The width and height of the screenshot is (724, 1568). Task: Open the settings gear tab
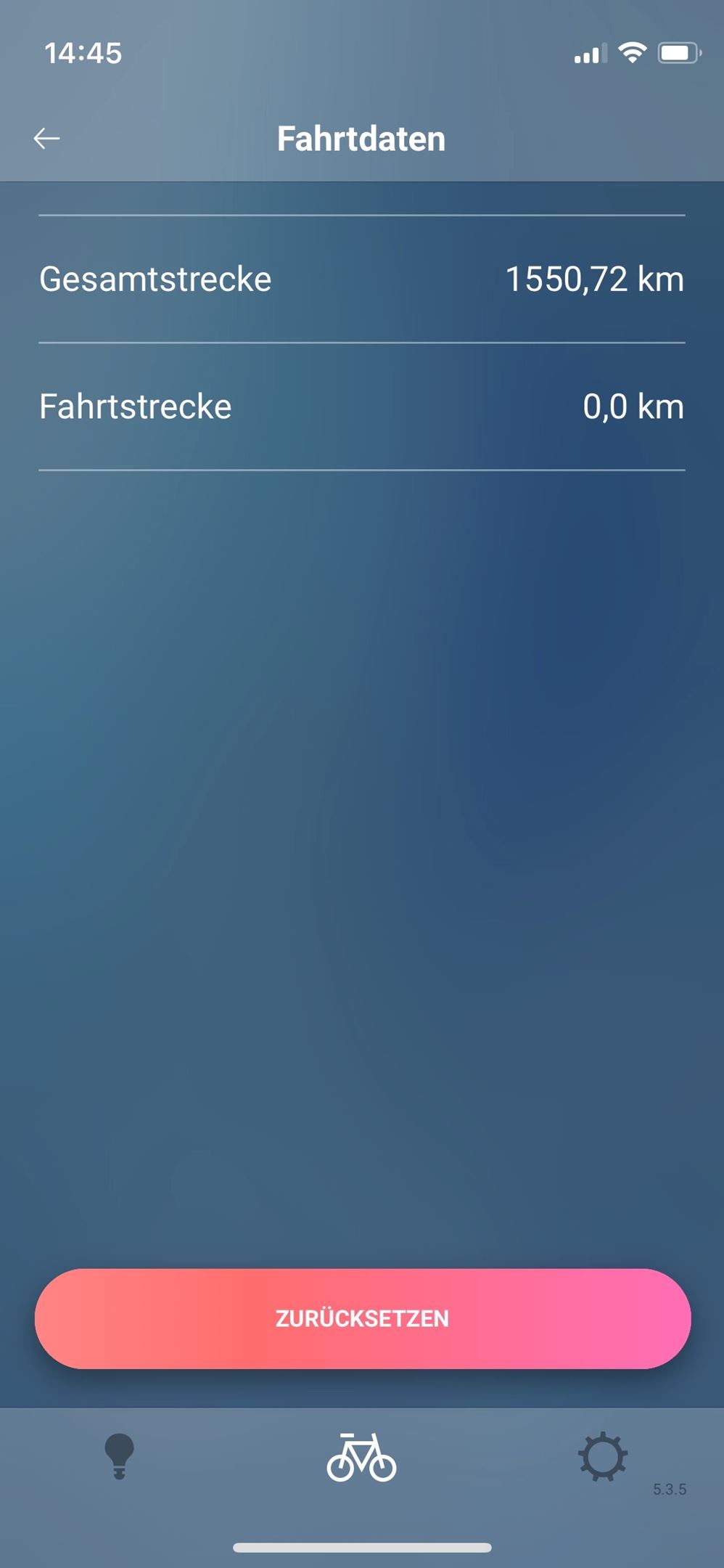coord(602,1456)
